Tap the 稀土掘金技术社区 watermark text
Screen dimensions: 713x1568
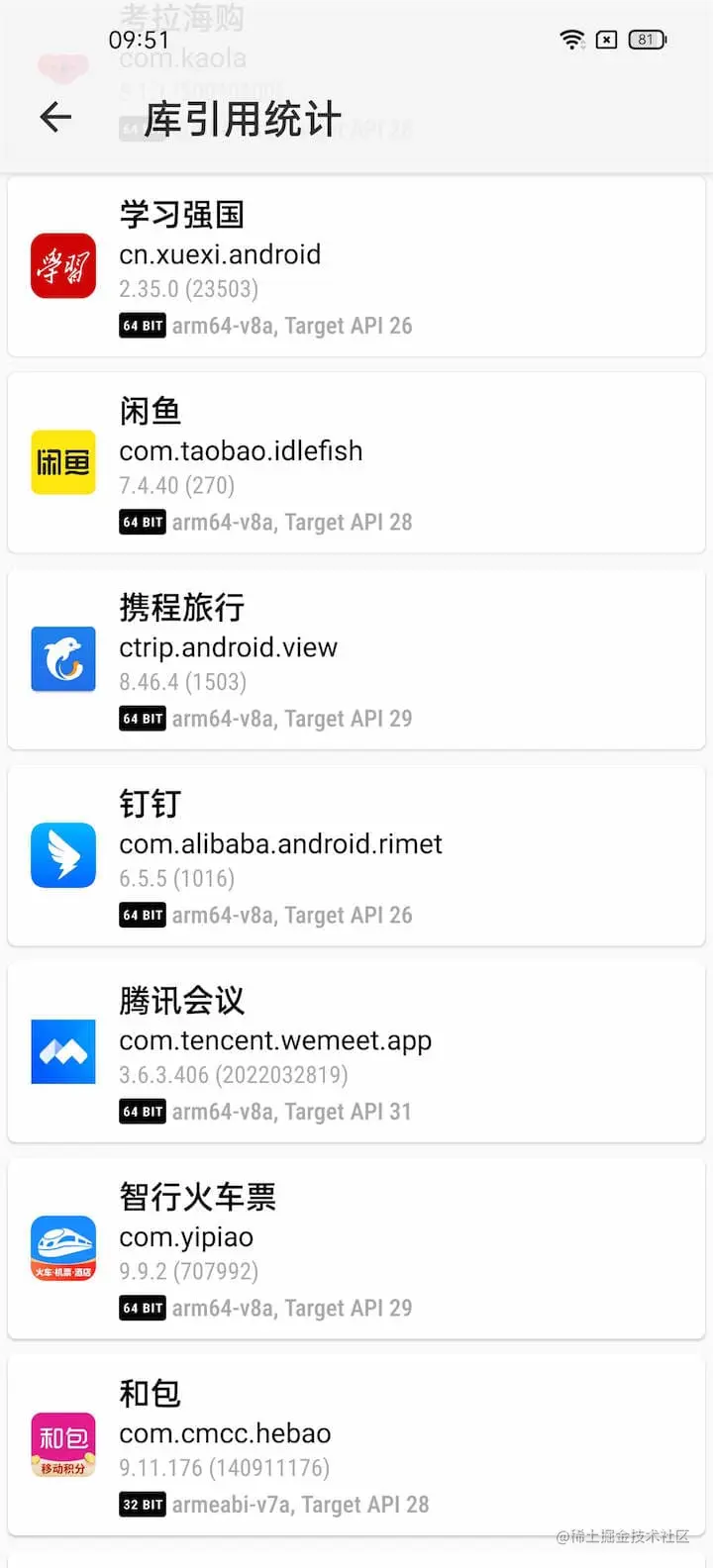tap(624, 1536)
